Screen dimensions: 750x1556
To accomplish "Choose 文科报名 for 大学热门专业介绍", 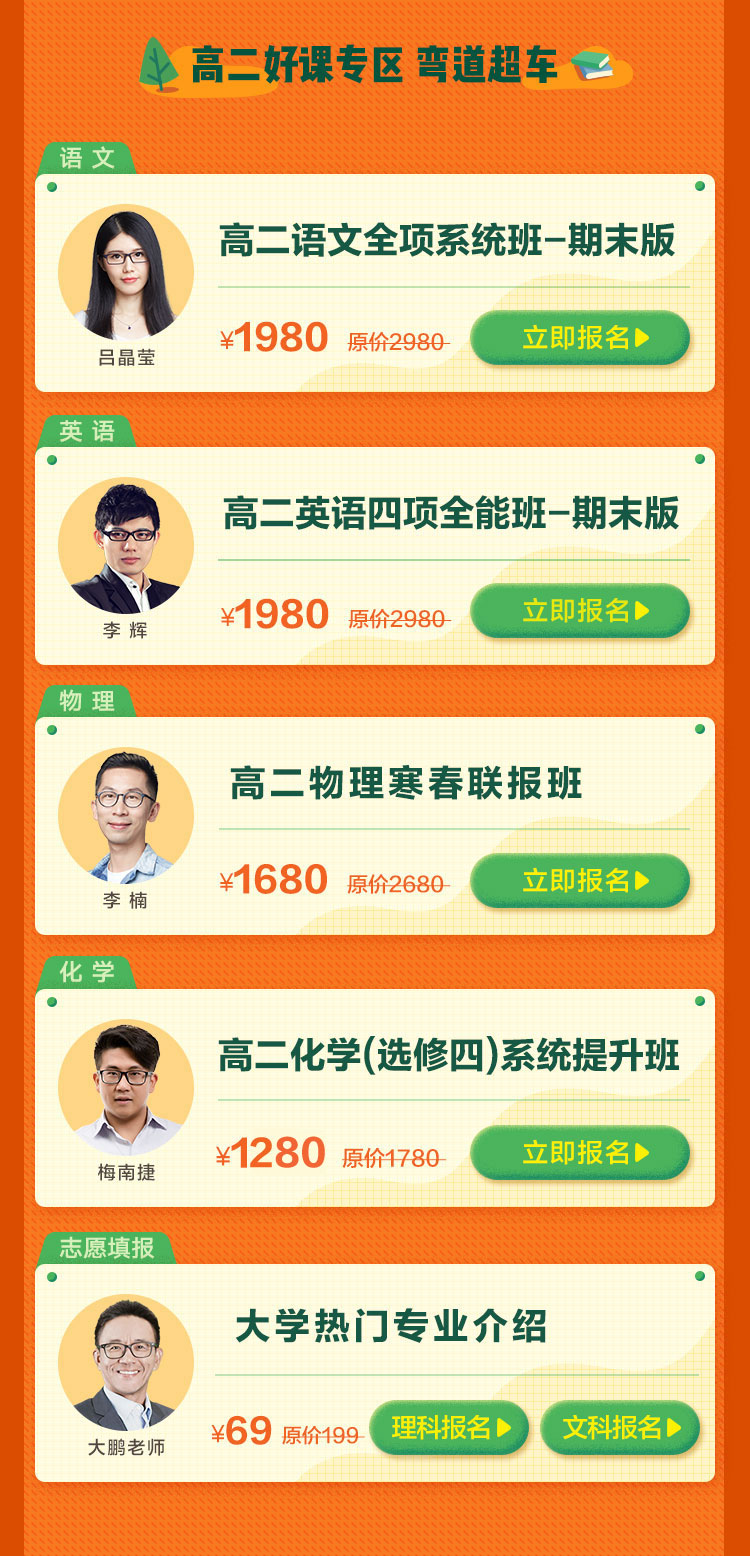I will (620, 1427).
